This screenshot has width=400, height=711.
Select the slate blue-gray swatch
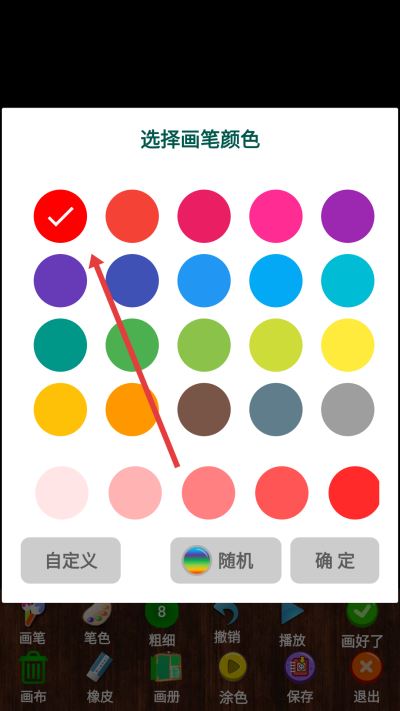pyautogui.click(x=276, y=409)
